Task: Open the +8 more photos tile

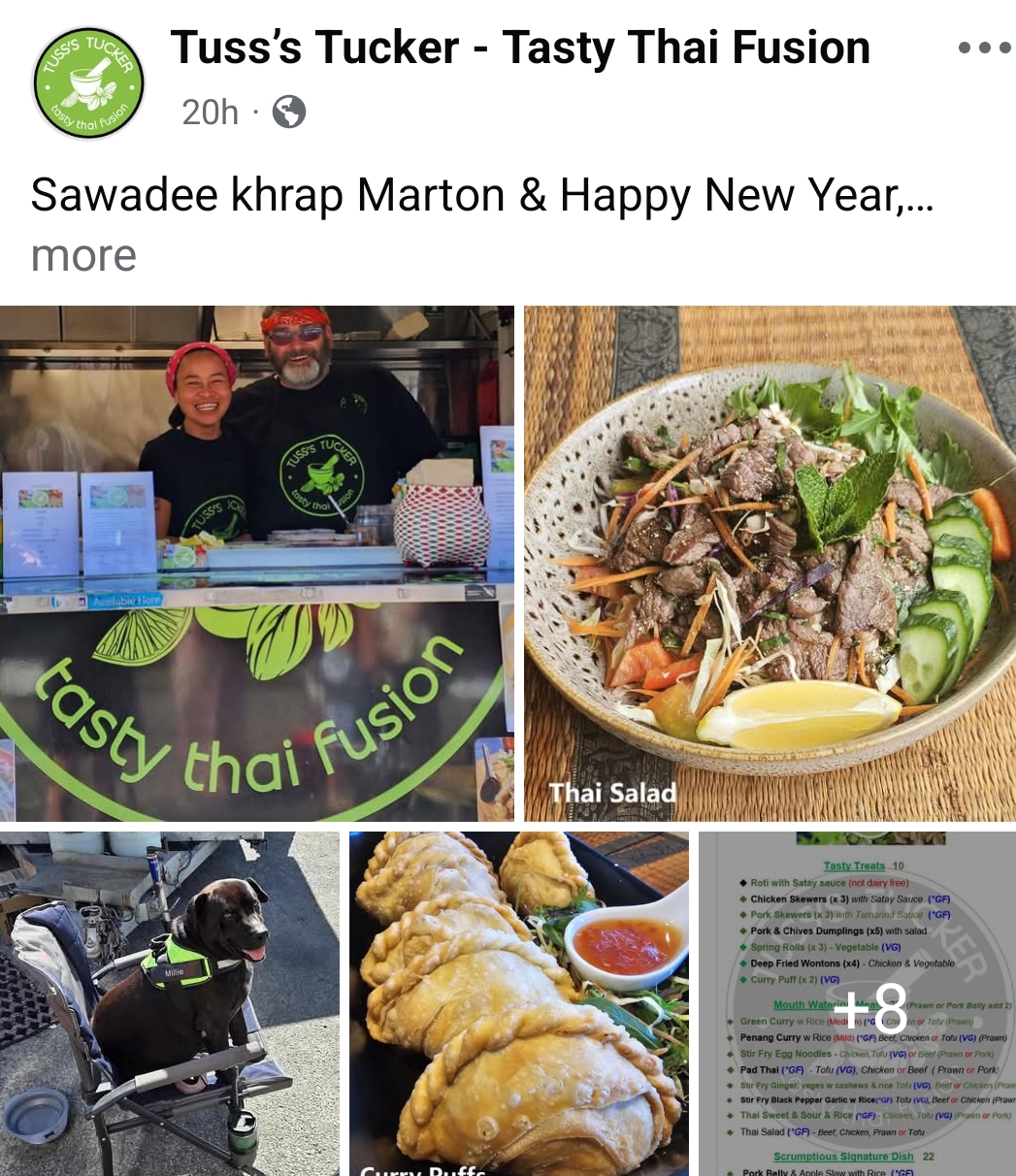Action: tap(857, 1003)
